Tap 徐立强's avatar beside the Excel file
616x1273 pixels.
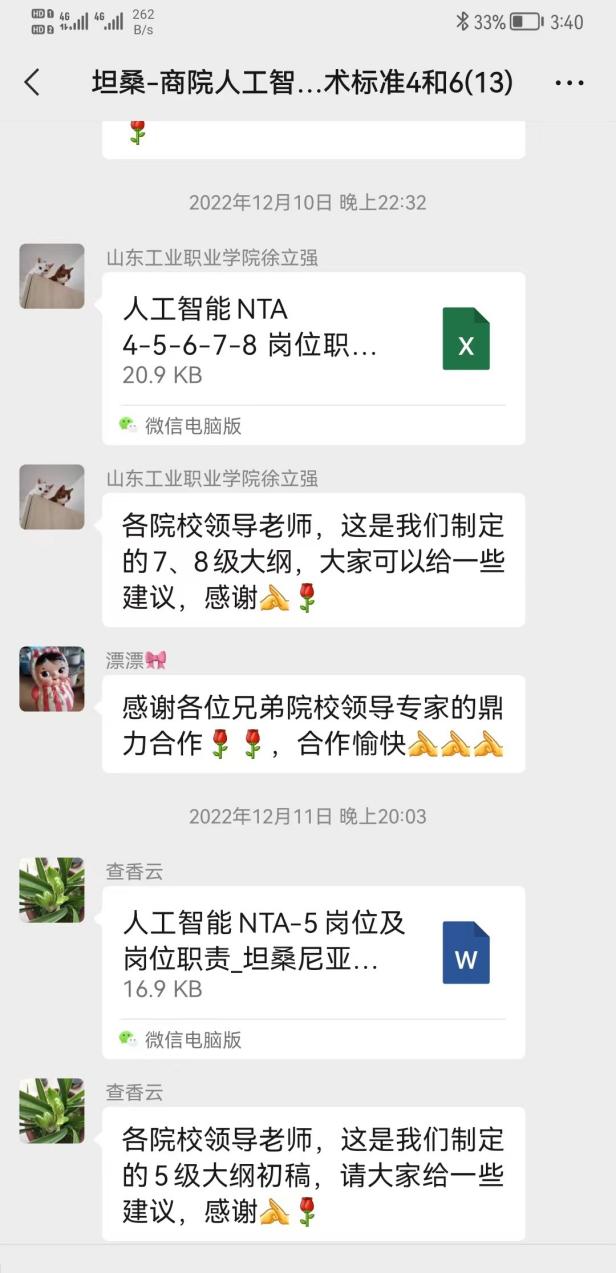tap(52, 276)
